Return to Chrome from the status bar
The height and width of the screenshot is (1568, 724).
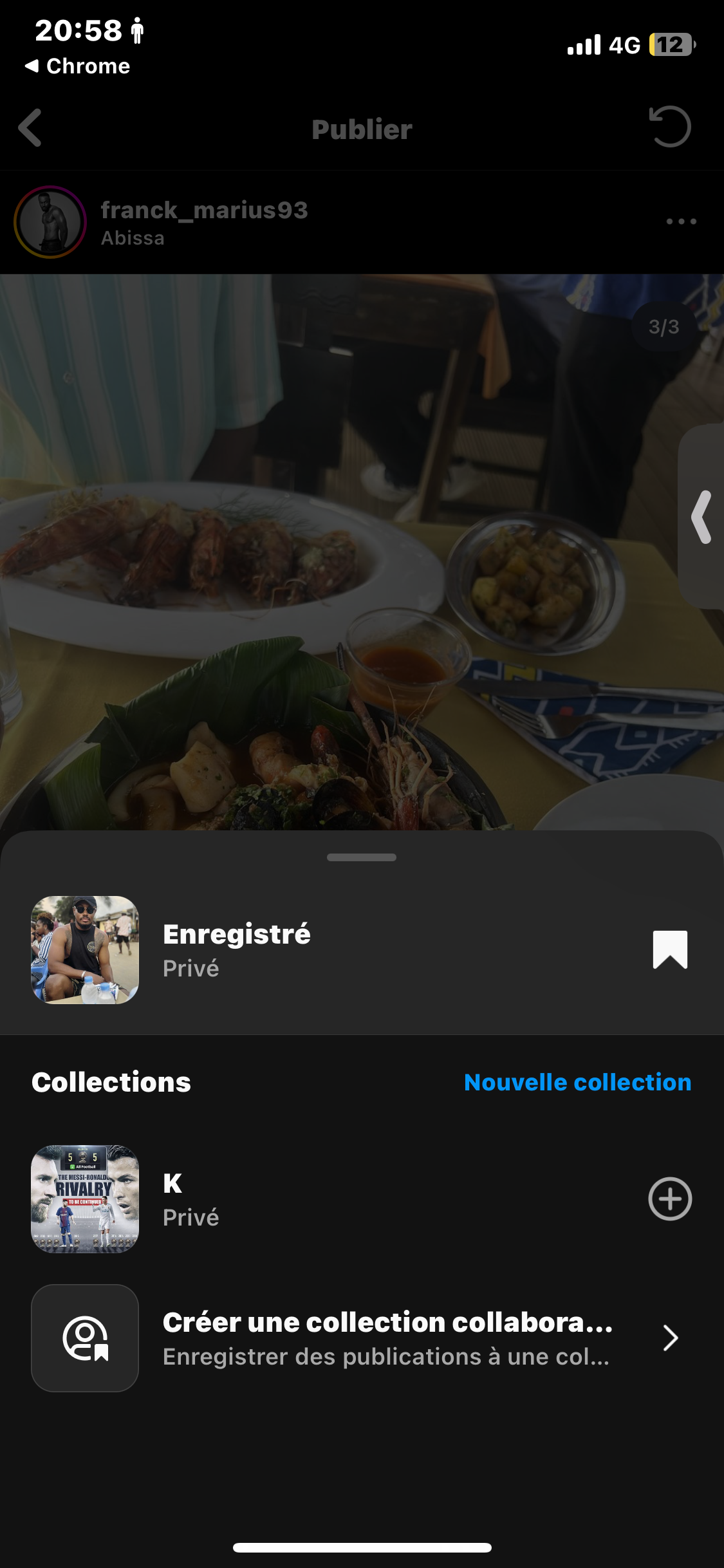tap(77, 66)
